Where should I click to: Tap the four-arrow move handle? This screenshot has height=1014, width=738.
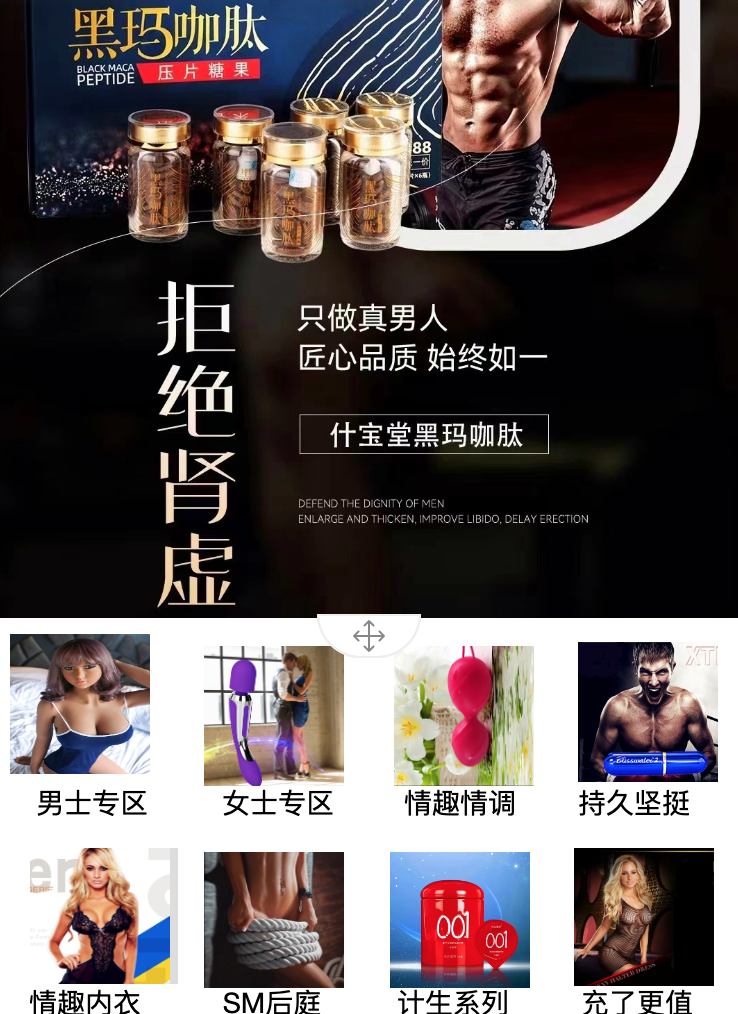pyautogui.click(x=369, y=636)
